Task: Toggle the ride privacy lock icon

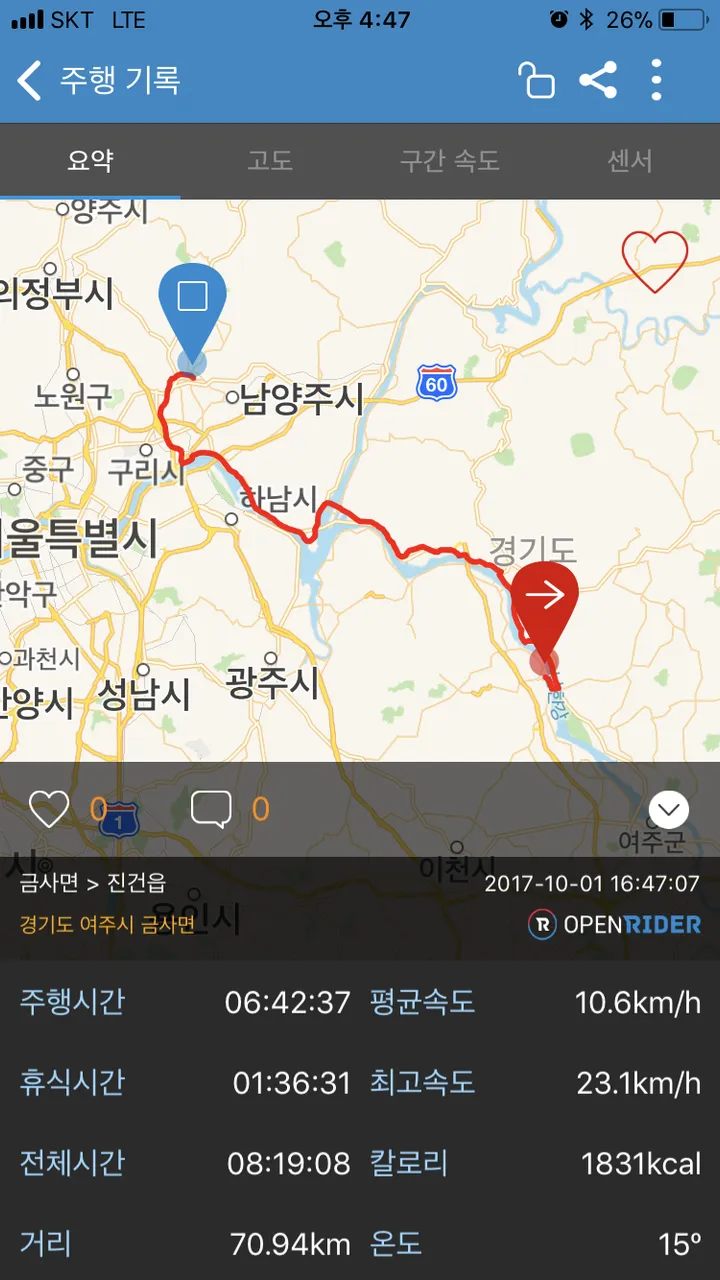Action: 536,80
